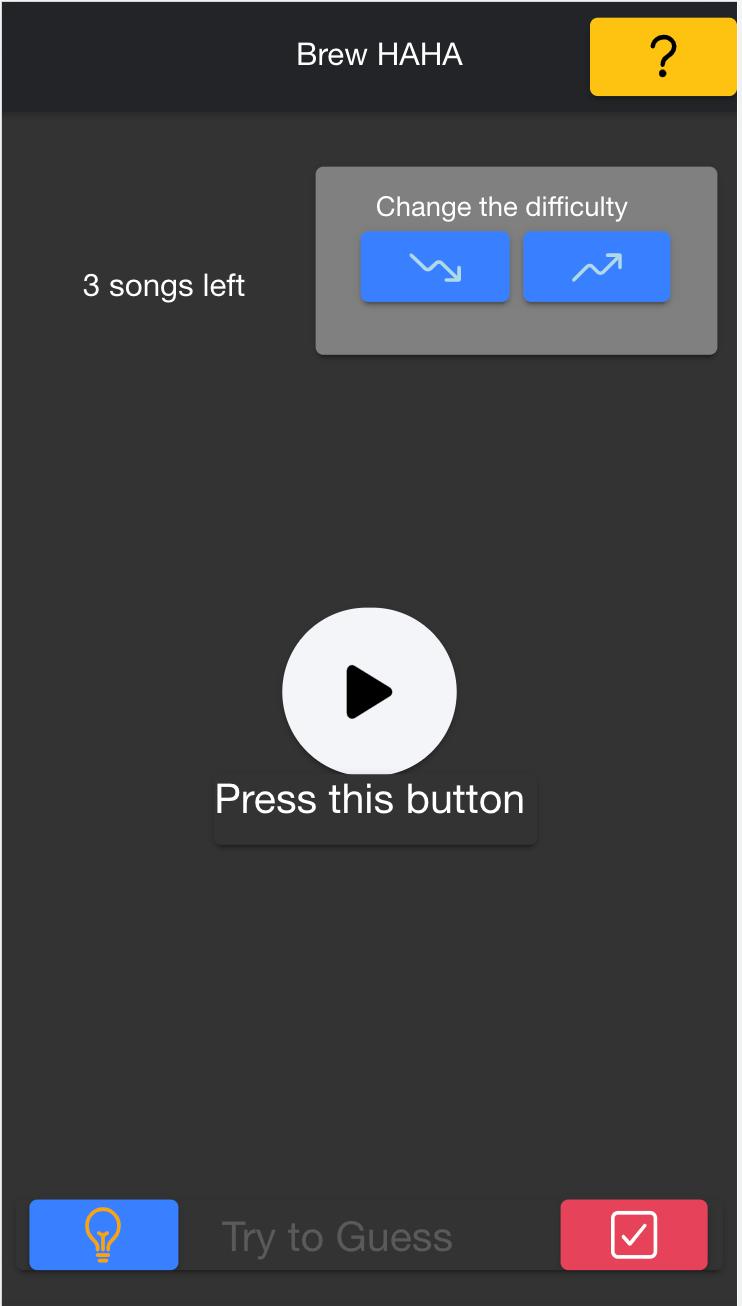This screenshot has width=742, height=1306.
Task: Start the song with the play button
Action: (x=369, y=692)
